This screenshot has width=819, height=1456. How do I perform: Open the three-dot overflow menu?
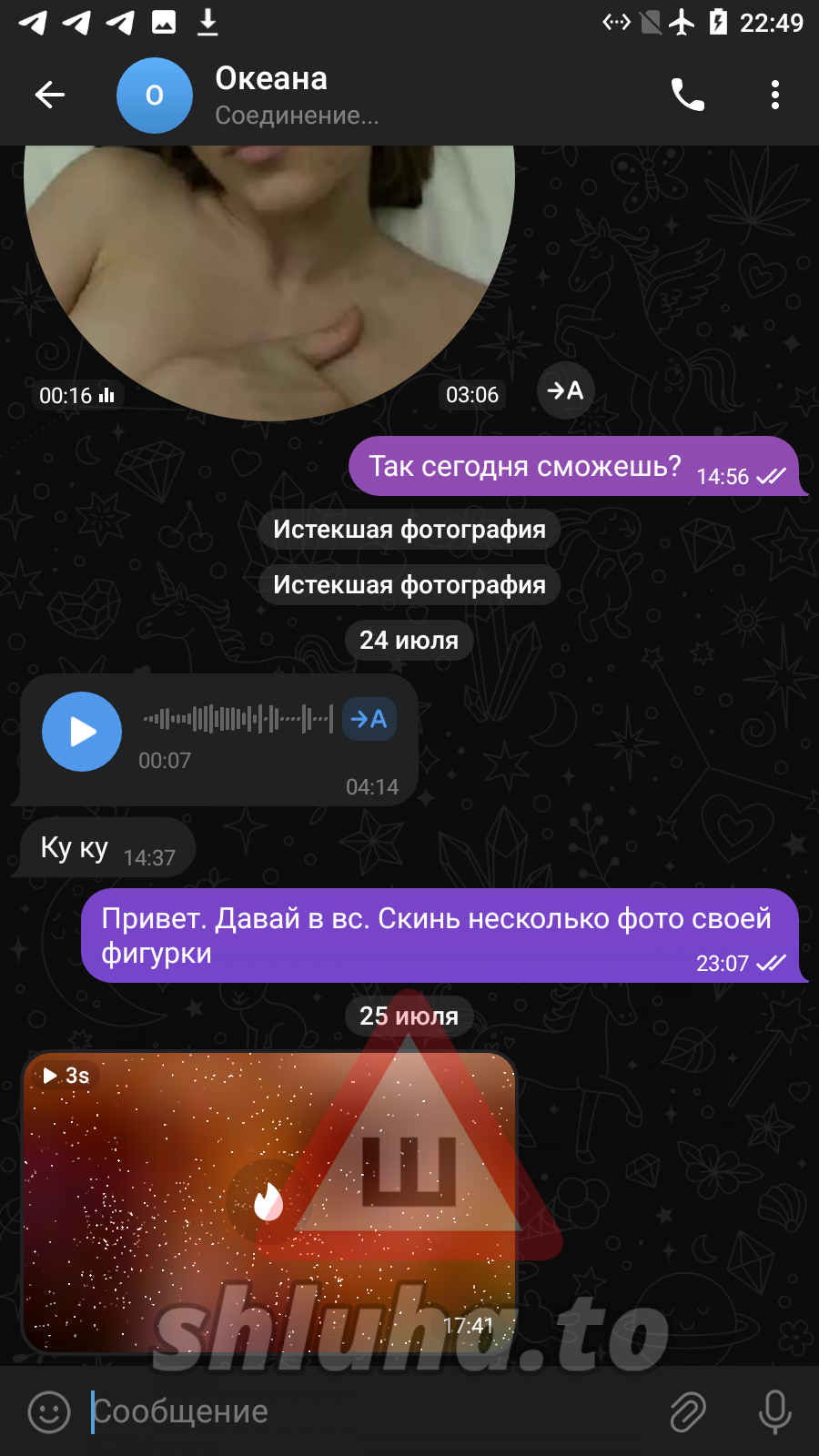[x=774, y=95]
